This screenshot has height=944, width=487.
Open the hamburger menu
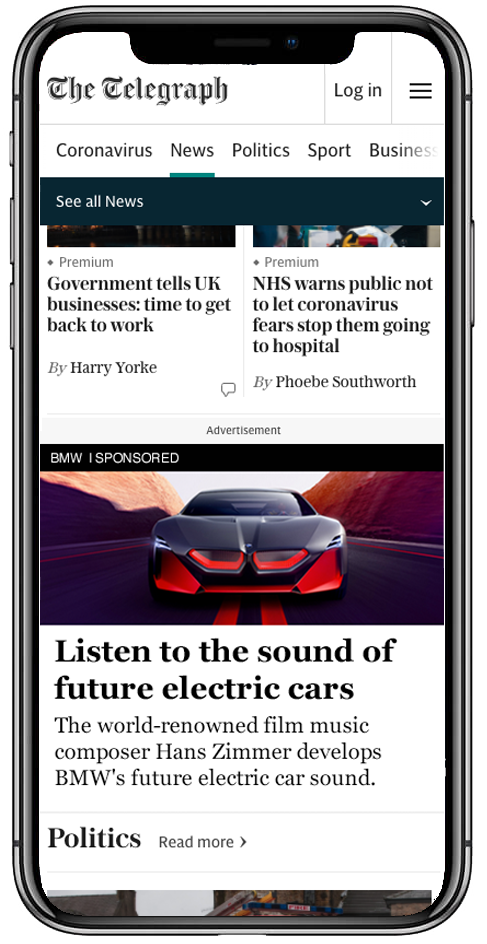(x=420, y=91)
